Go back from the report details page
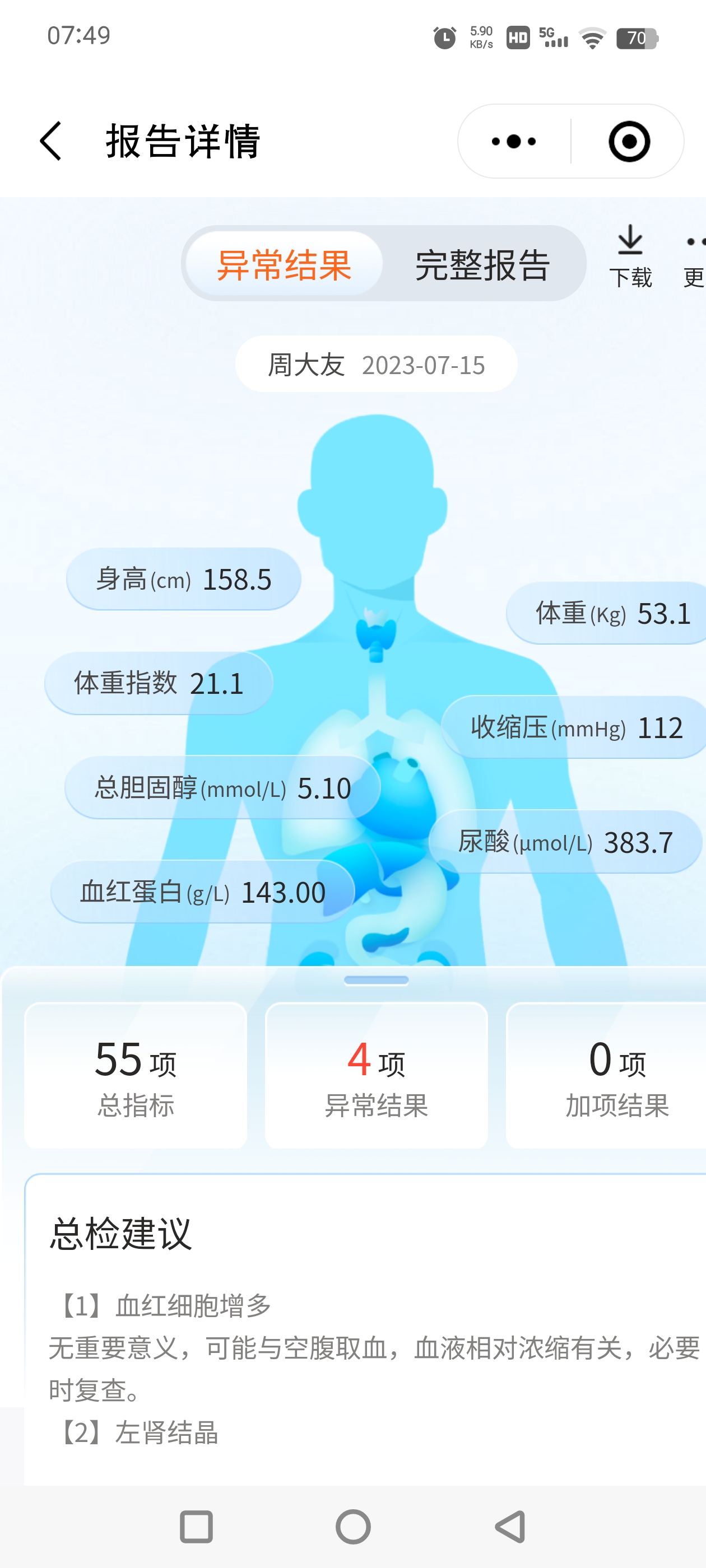This screenshot has width=706, height=1568. click(x=51, y=141)
